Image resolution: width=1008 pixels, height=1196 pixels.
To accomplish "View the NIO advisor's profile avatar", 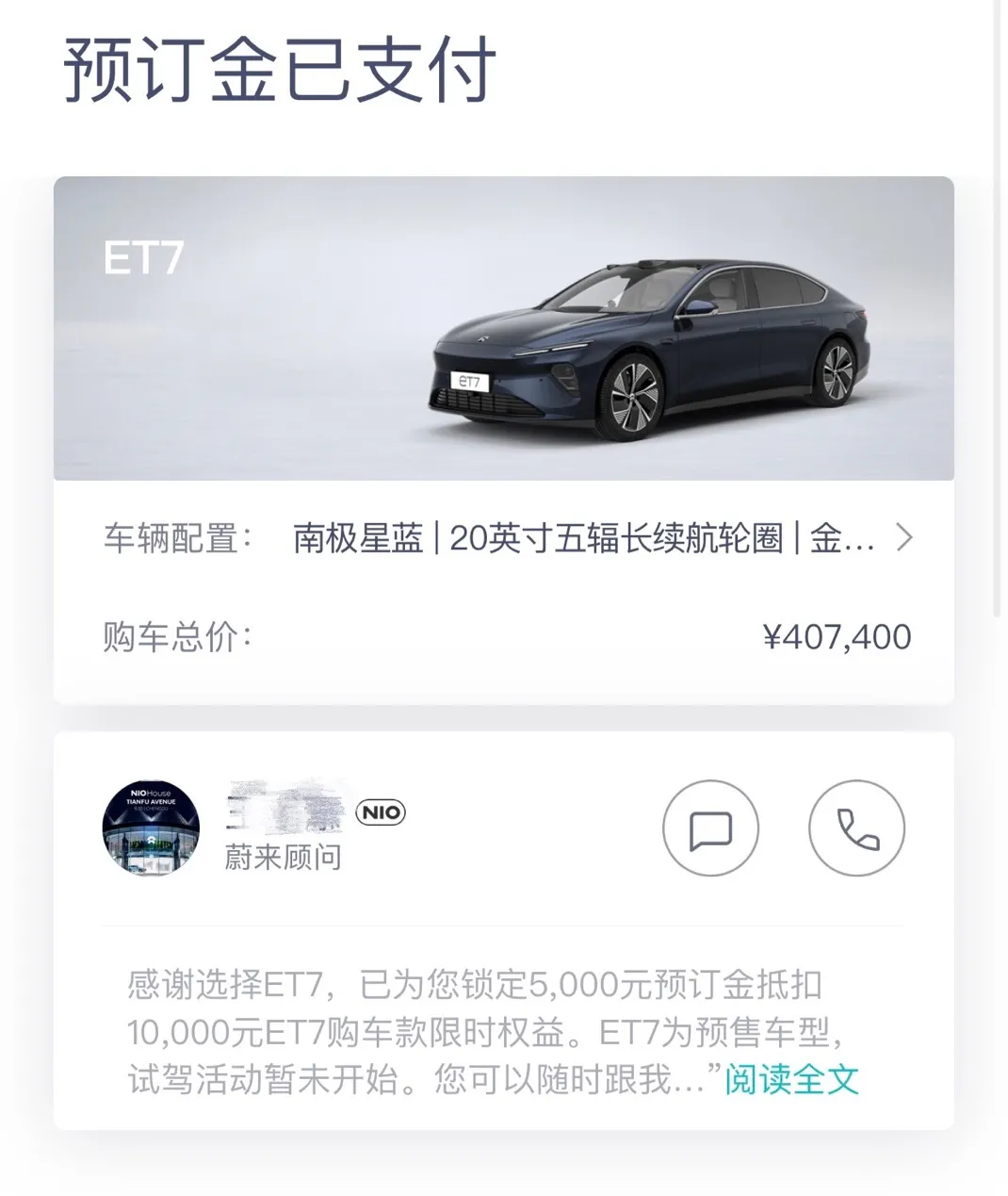I will click(151, 828).
